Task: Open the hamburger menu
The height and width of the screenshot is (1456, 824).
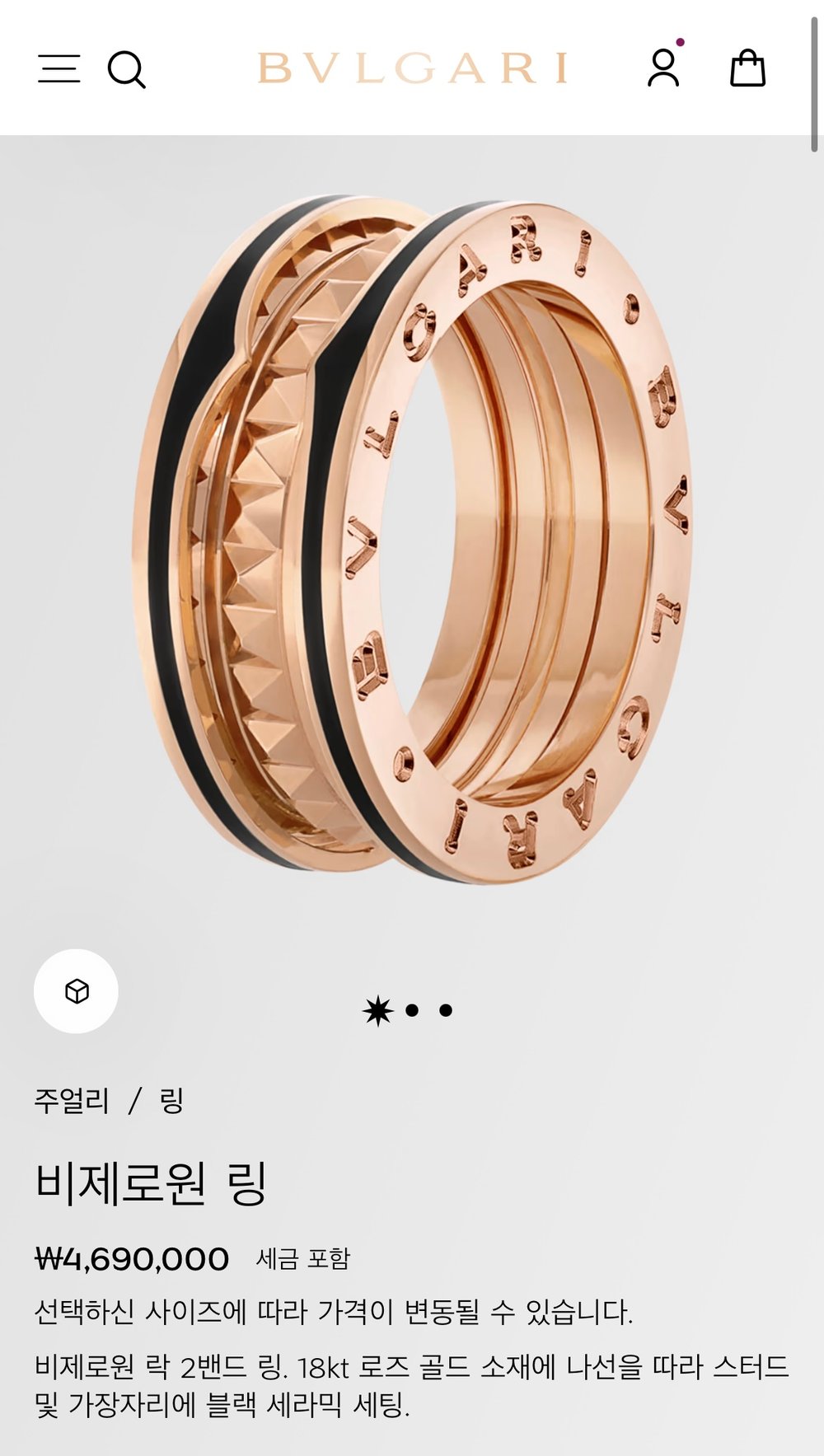Action: 59,68
